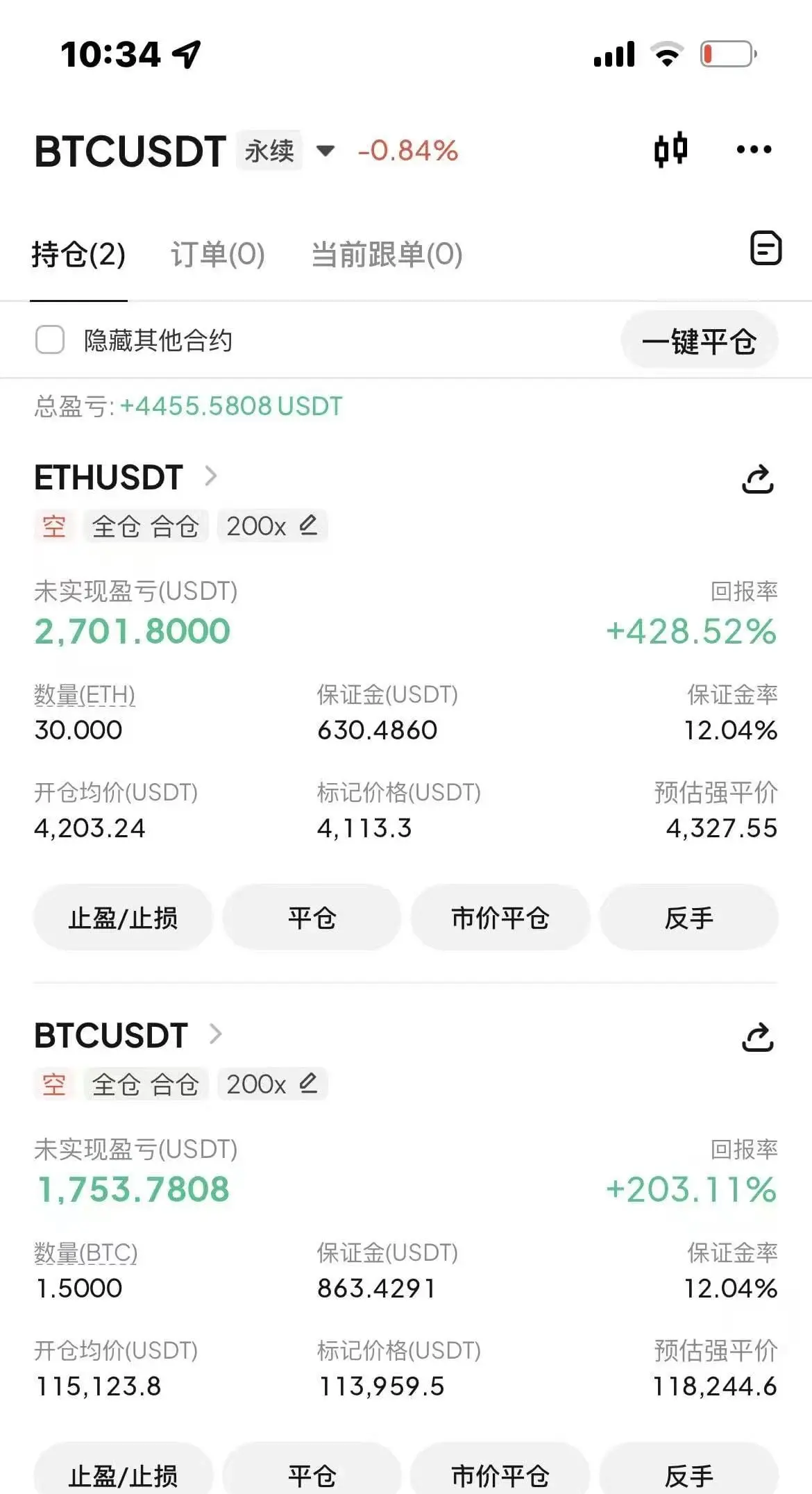This screenshot has width=812, height=1494.
Task: Select 平仓 for the ETHUSDT position
Action: click(x=312, y=918)
